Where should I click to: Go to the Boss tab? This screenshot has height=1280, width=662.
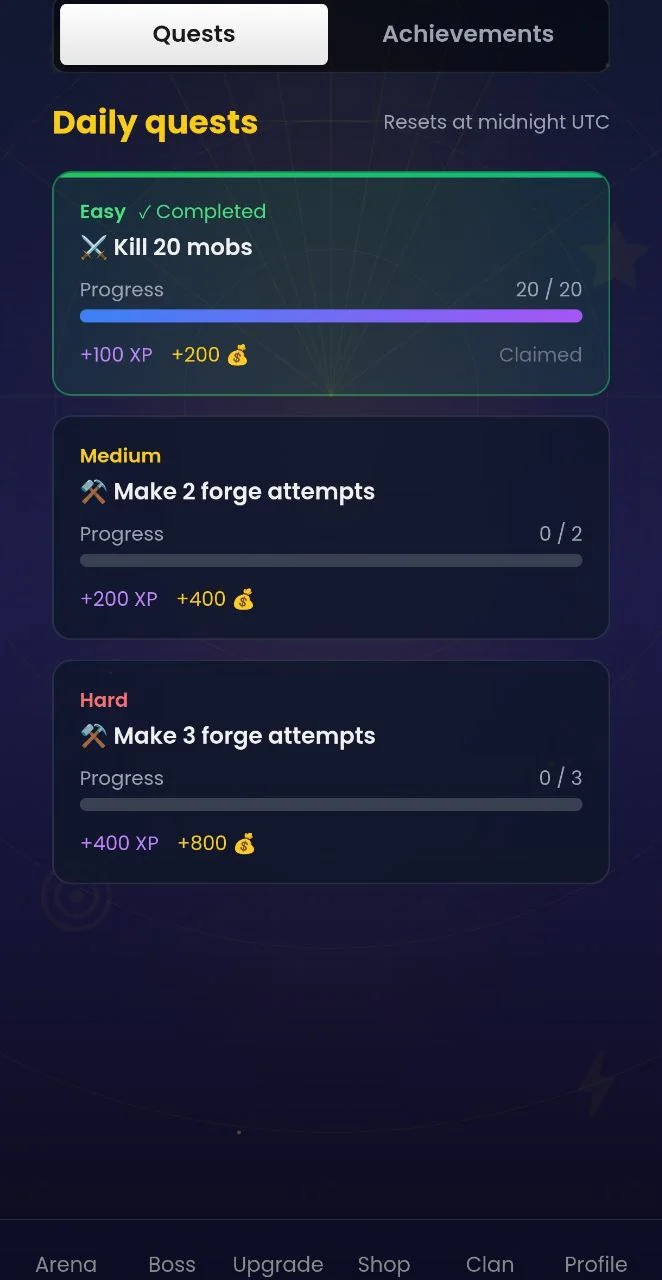pyautogui.click(x=172, y=1264)
